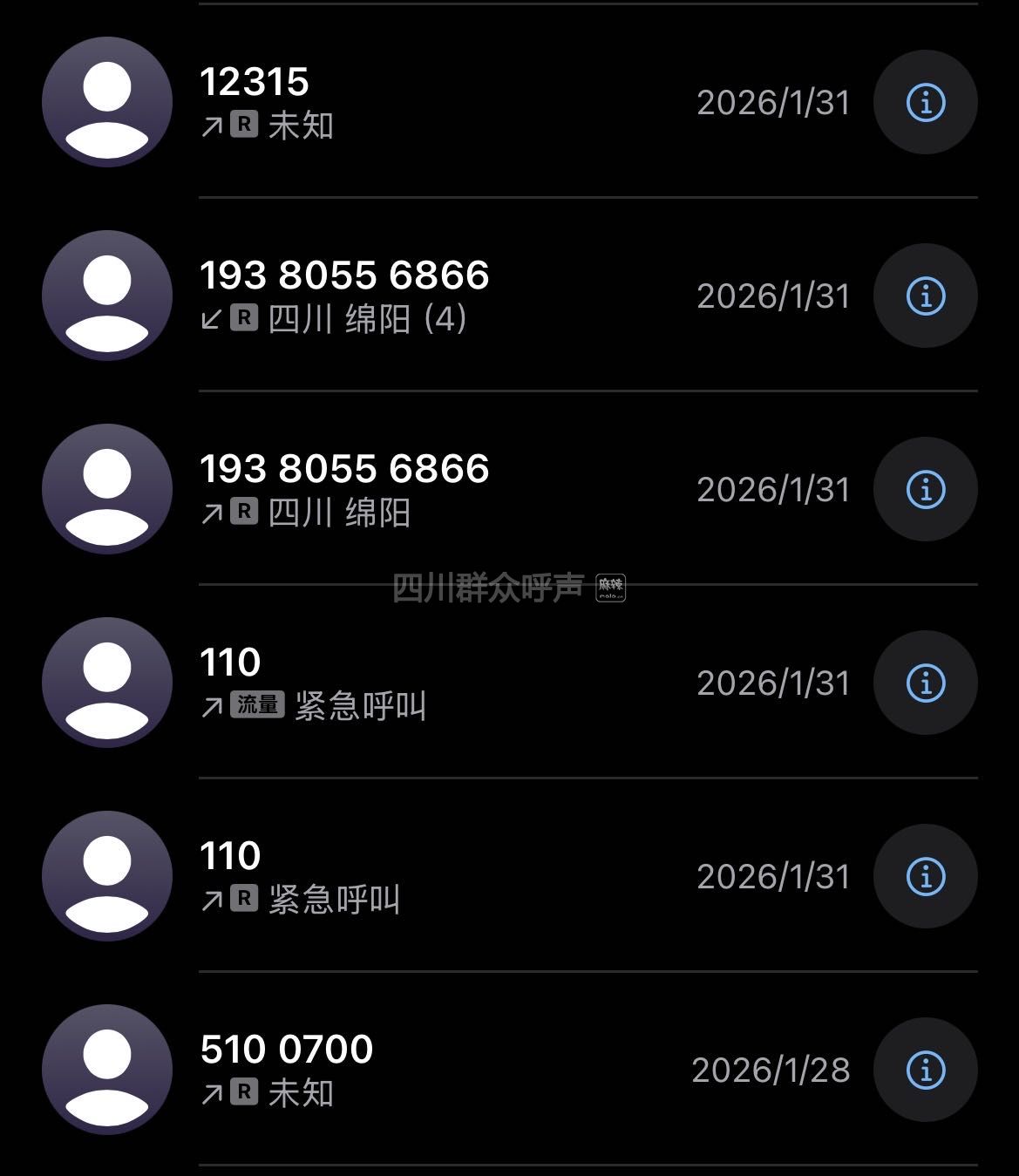Tap the incoming 193 8055 6866 call marked (4)
The image size is (1019, 1176).
(436, 296)
